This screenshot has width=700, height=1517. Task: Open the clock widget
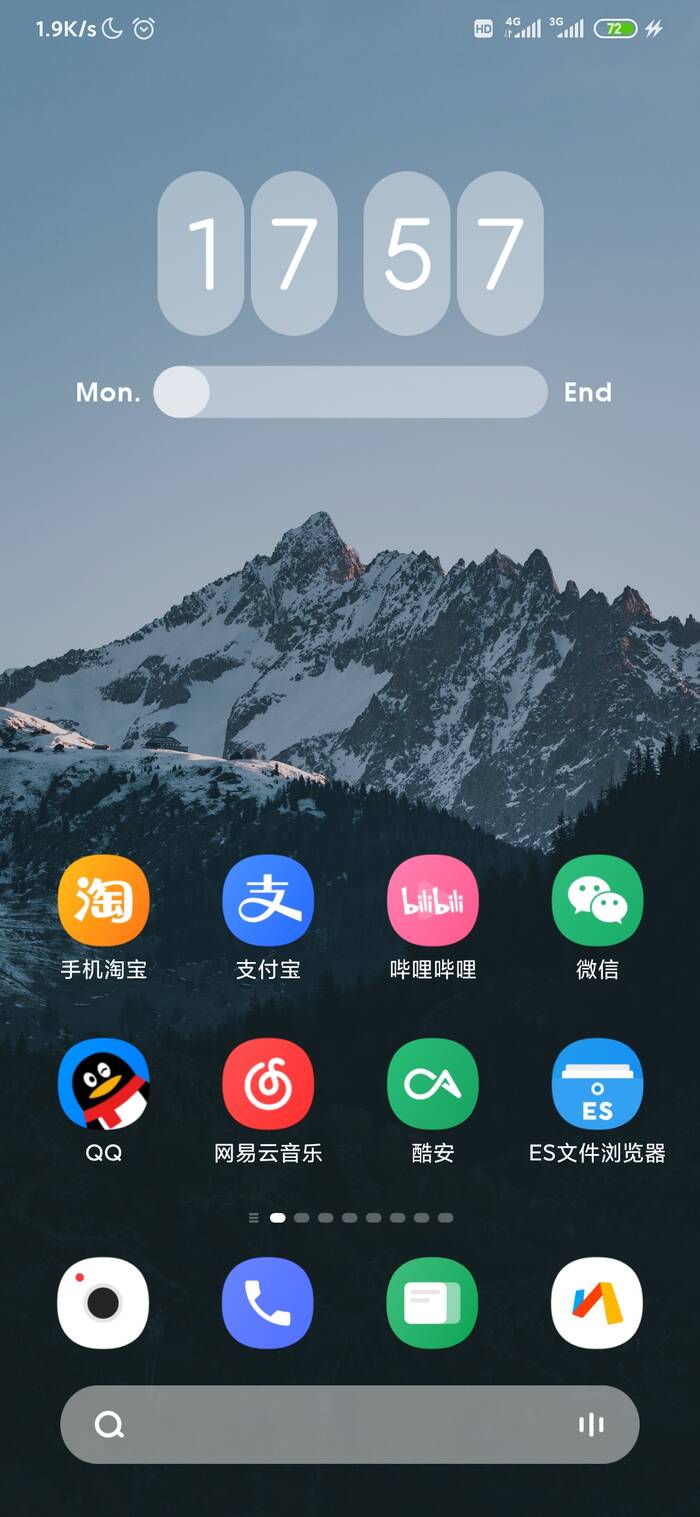coord(350,253)
